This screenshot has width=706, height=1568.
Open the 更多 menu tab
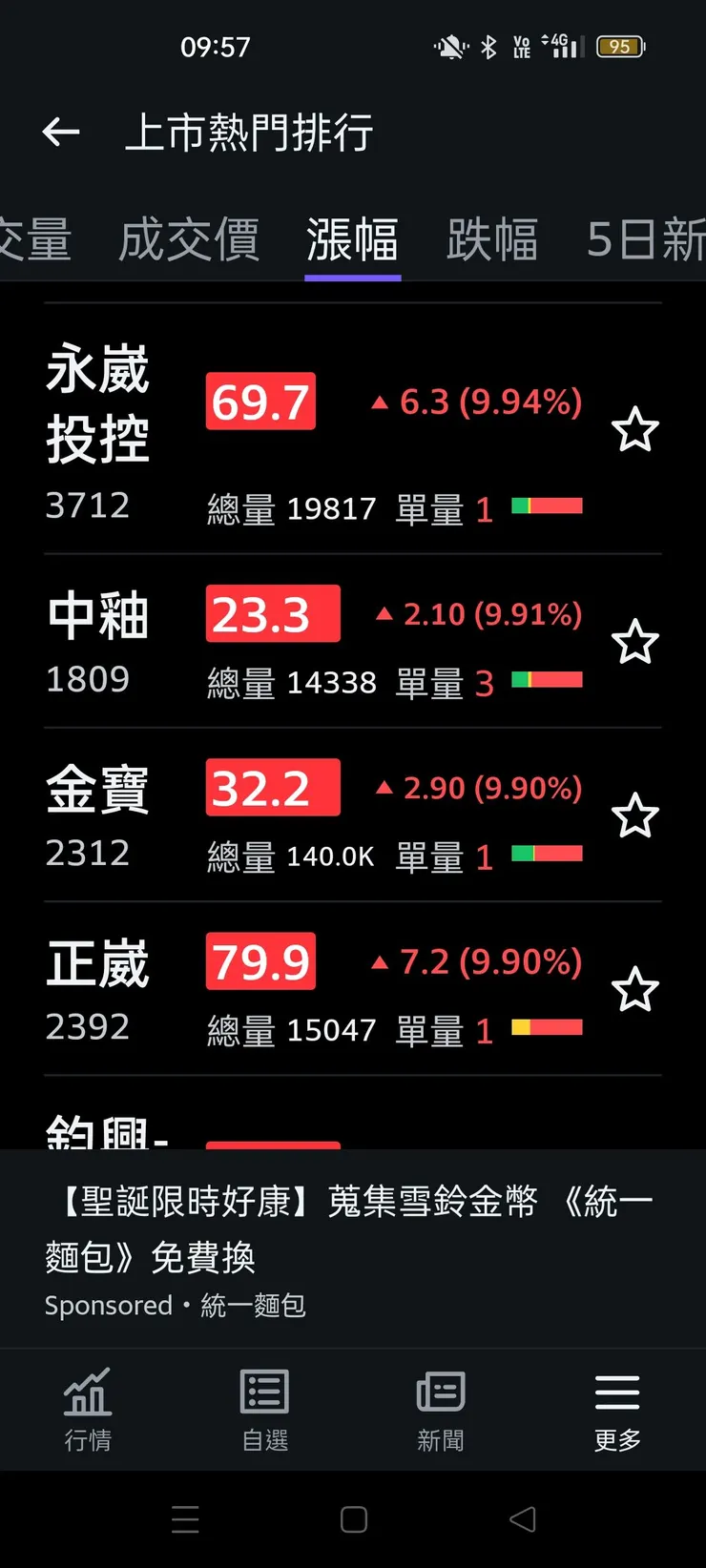click(x=617, y=1410)
